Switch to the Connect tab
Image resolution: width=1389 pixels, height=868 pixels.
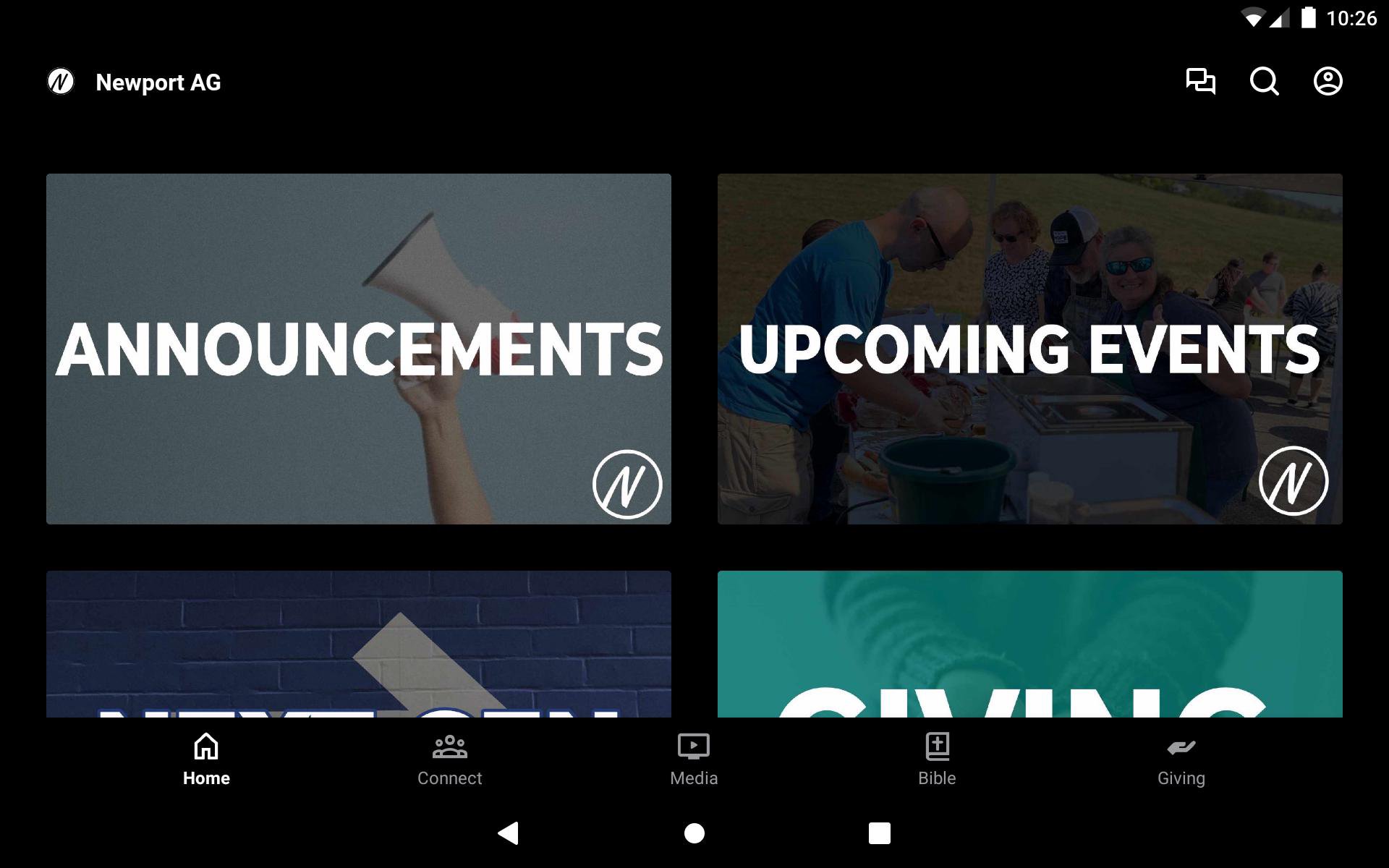[x=449, y=759]
